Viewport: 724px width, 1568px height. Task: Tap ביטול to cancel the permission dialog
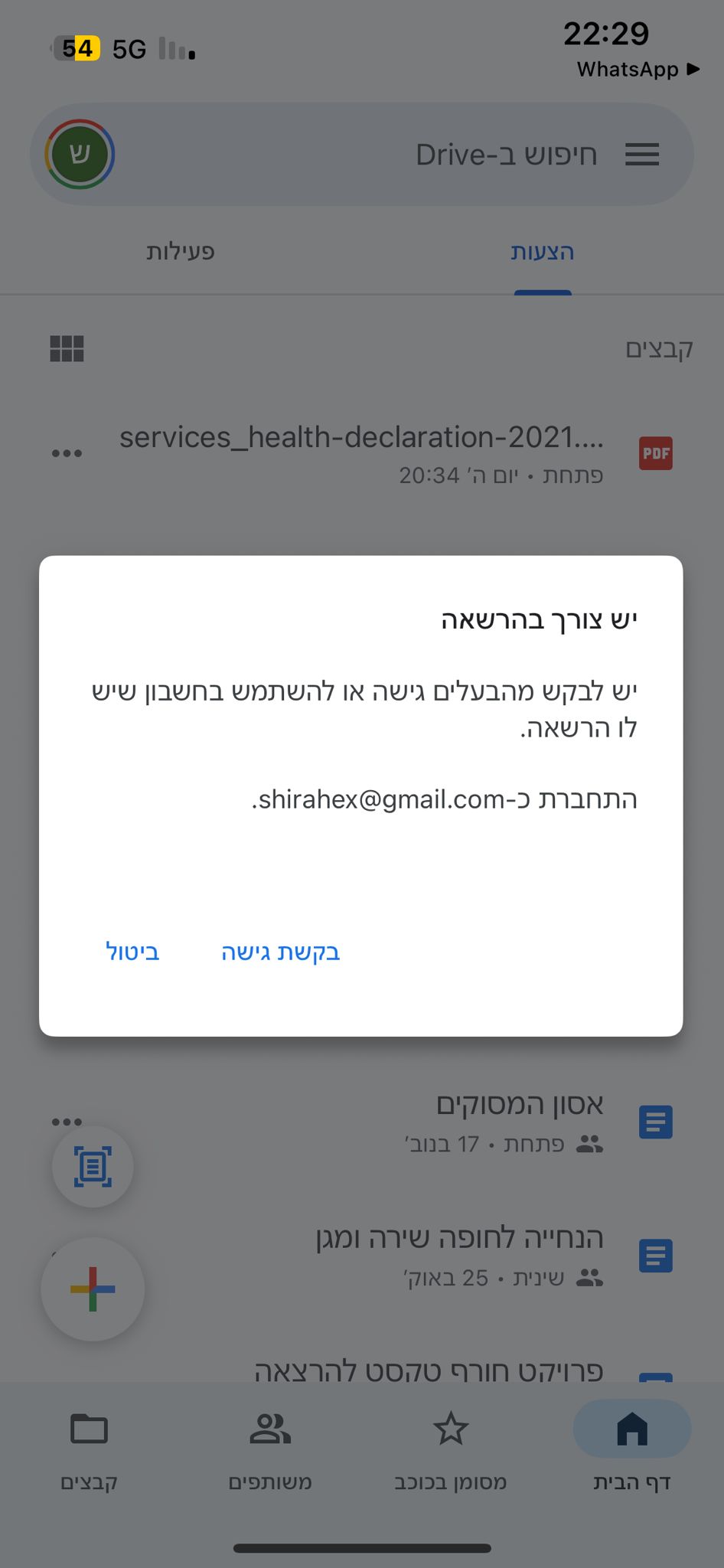pos(132,952)
